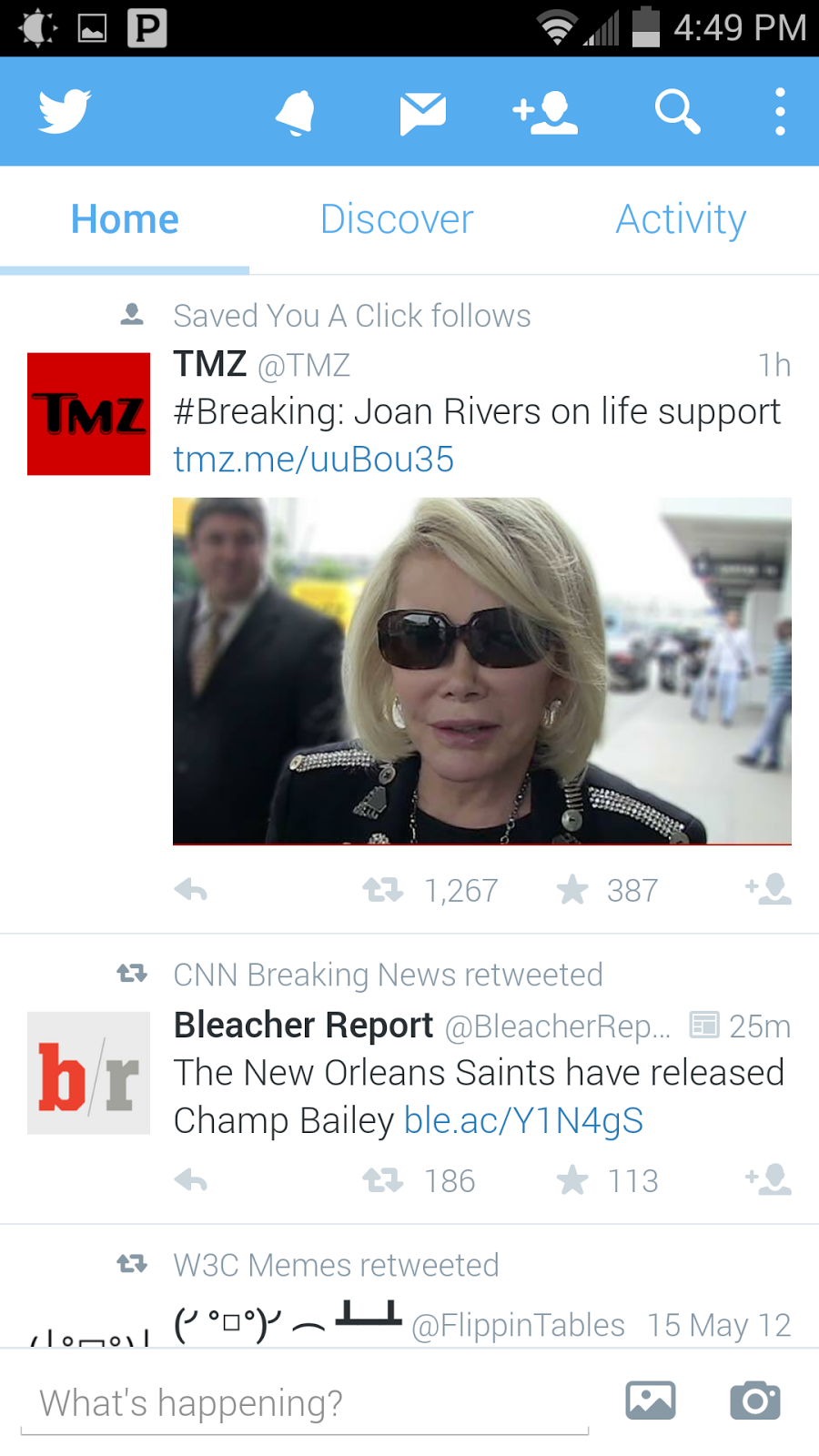Tap the What's happening field
Screen dimensions: 819x1456
[305, 1403]
